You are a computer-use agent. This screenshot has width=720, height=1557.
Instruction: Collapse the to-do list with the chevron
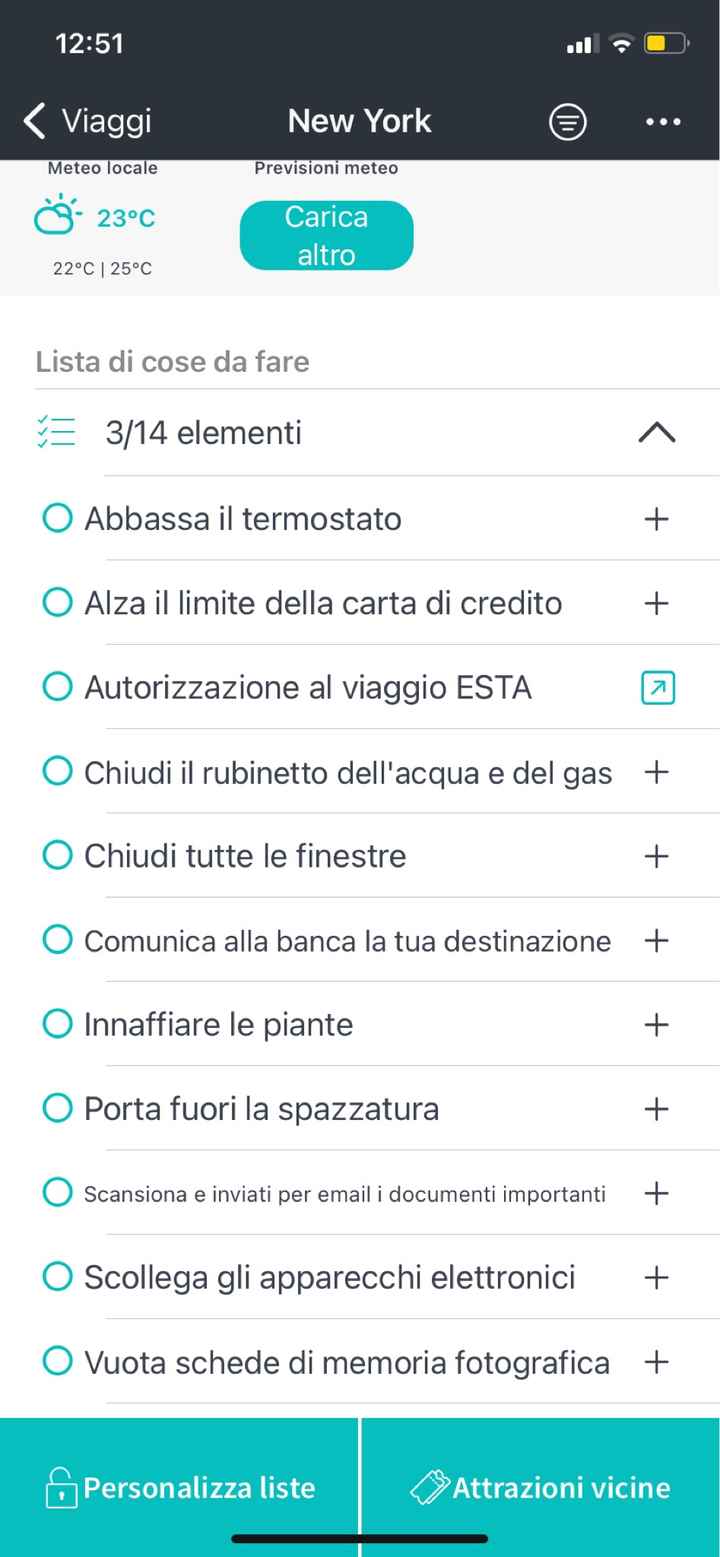(x=656, y=432)
